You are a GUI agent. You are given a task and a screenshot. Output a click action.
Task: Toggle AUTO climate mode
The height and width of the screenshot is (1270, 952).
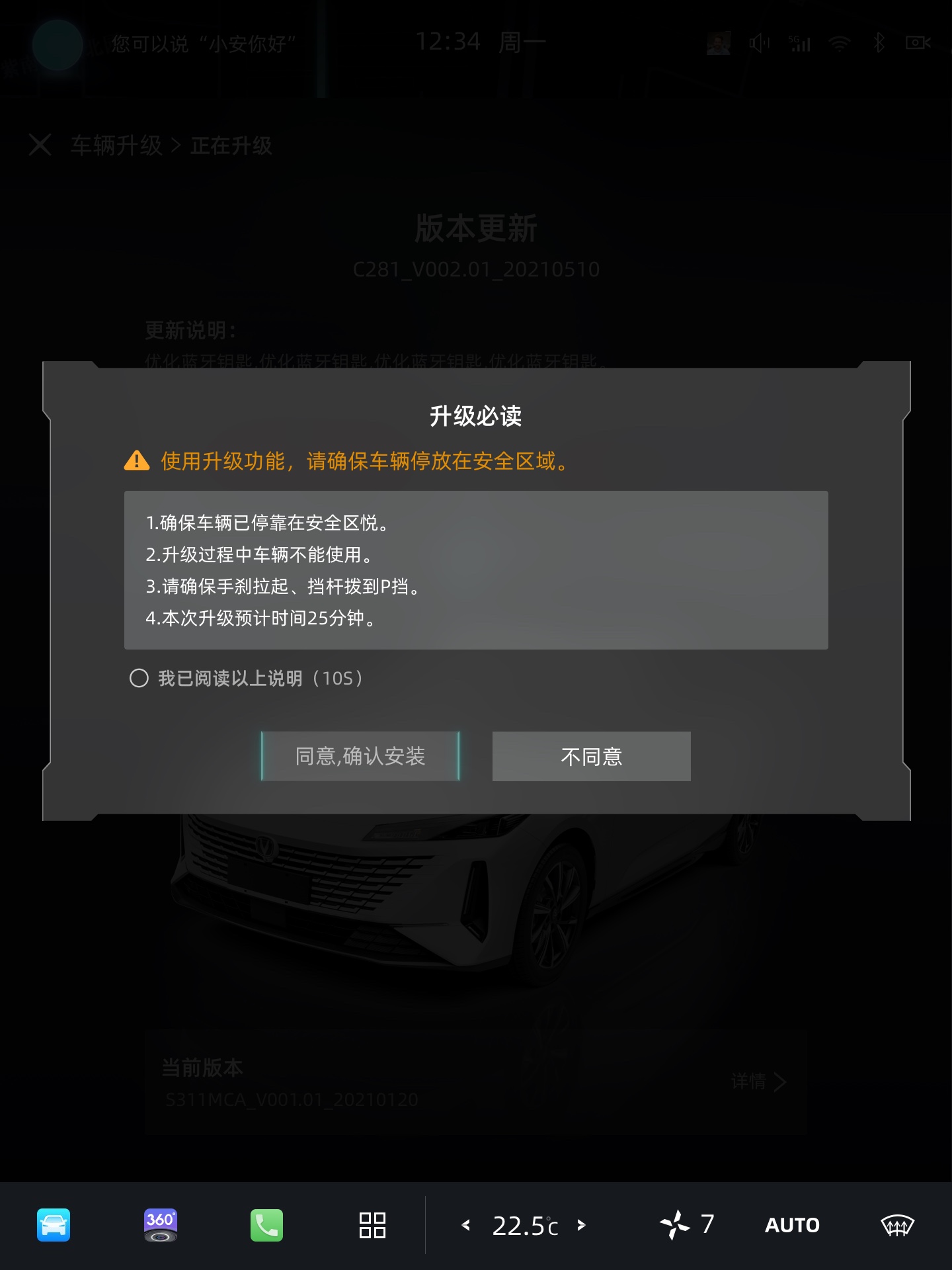click(x=792, y=1225)
